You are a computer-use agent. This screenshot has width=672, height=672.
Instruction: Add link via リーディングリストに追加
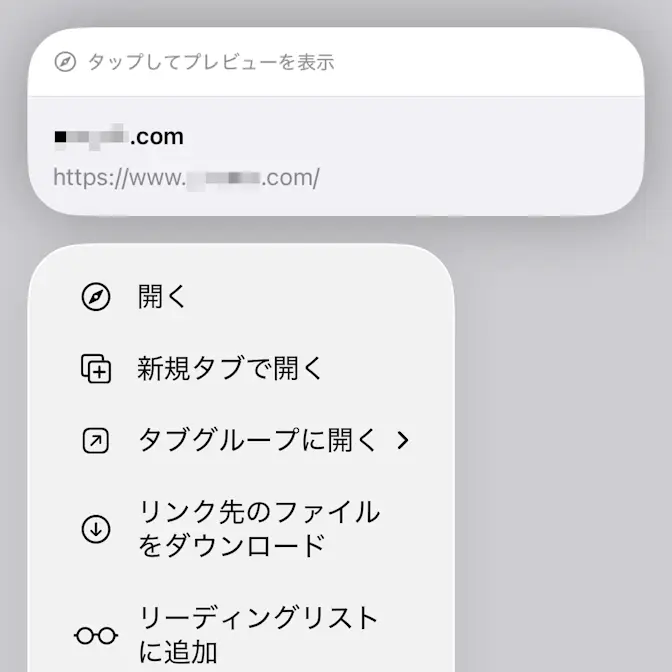pos(240,634)
